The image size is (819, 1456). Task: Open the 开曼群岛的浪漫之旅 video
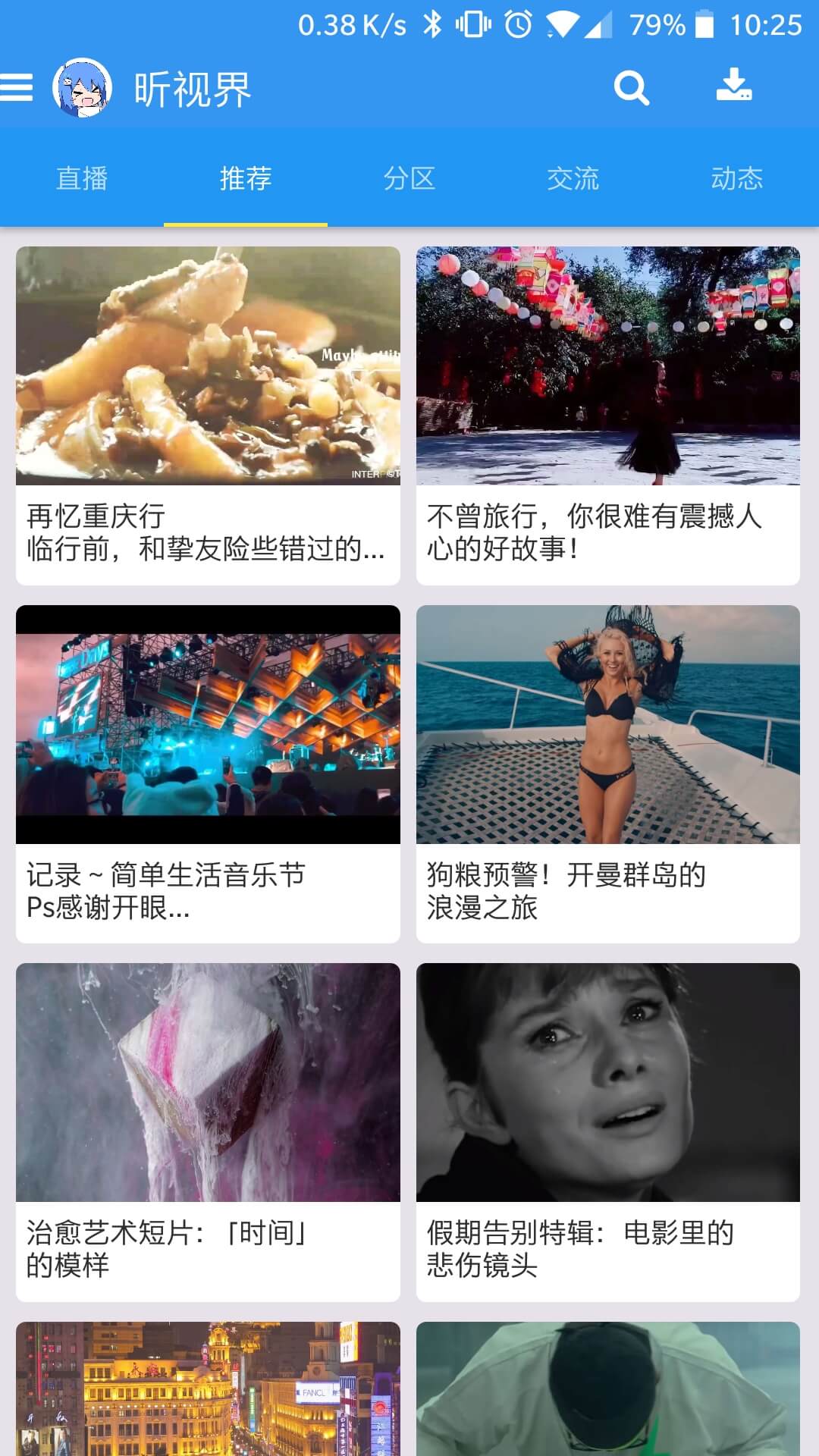tap(608, 773)
